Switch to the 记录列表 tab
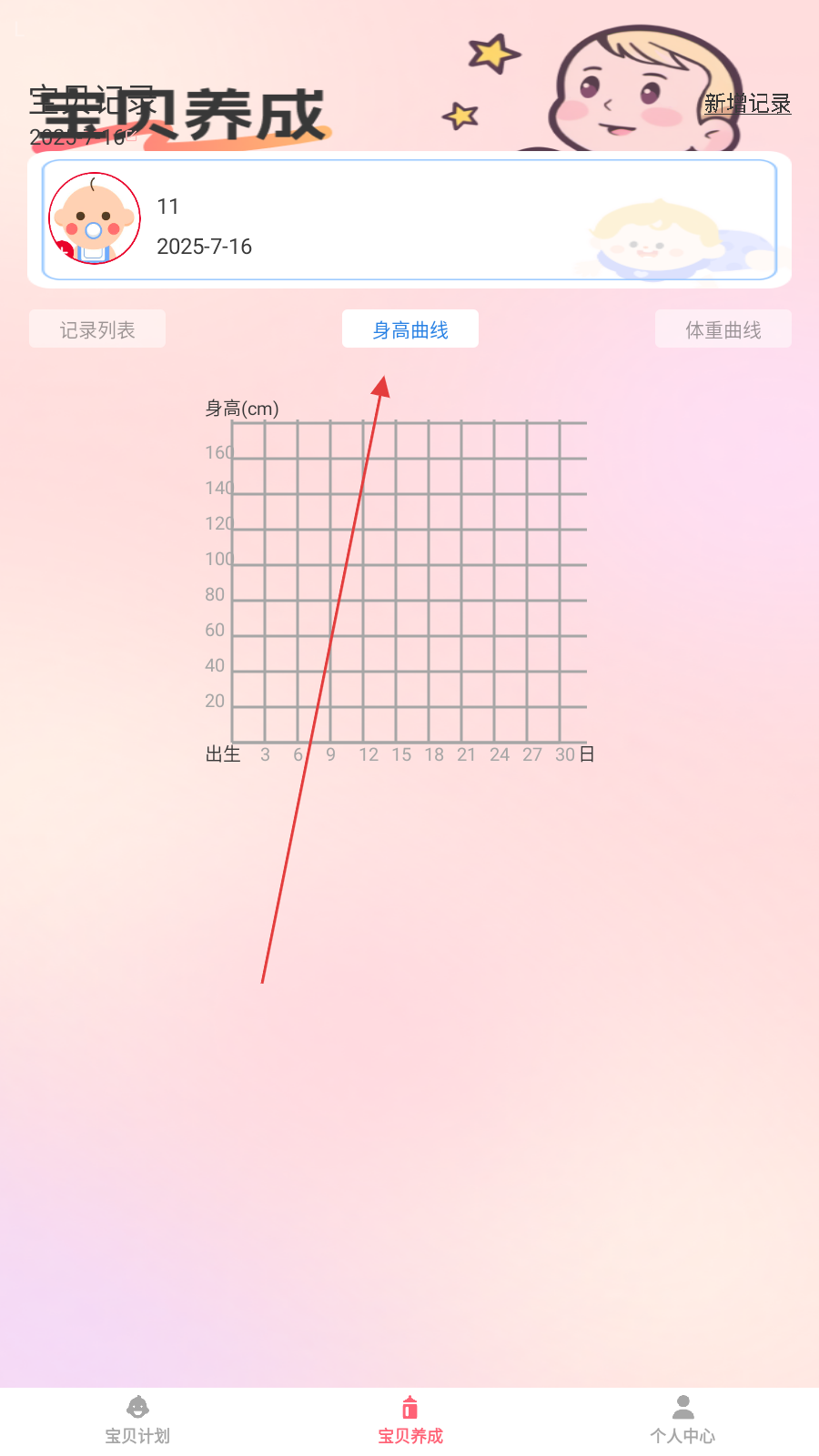 point(97,329)
